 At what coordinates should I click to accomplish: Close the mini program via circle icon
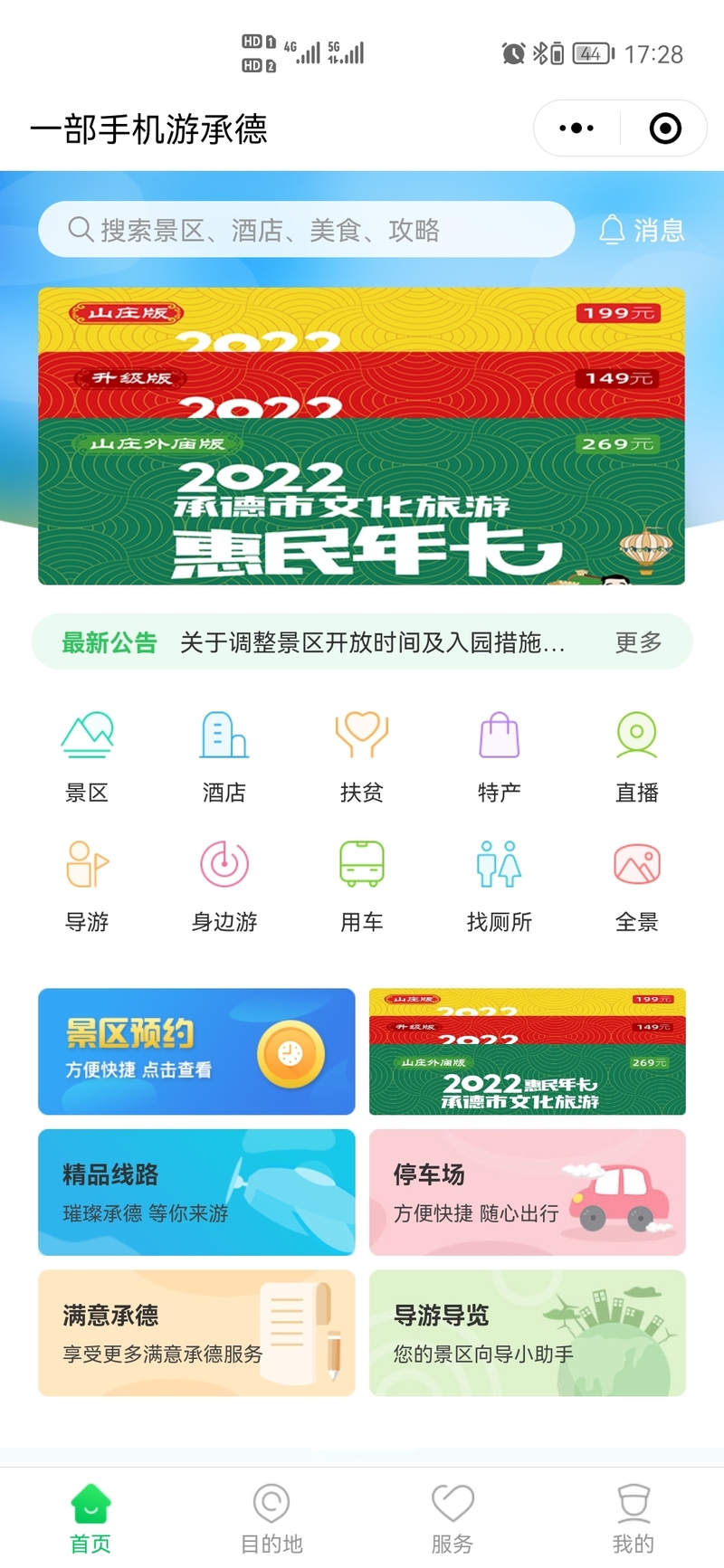tap(665, 128)
